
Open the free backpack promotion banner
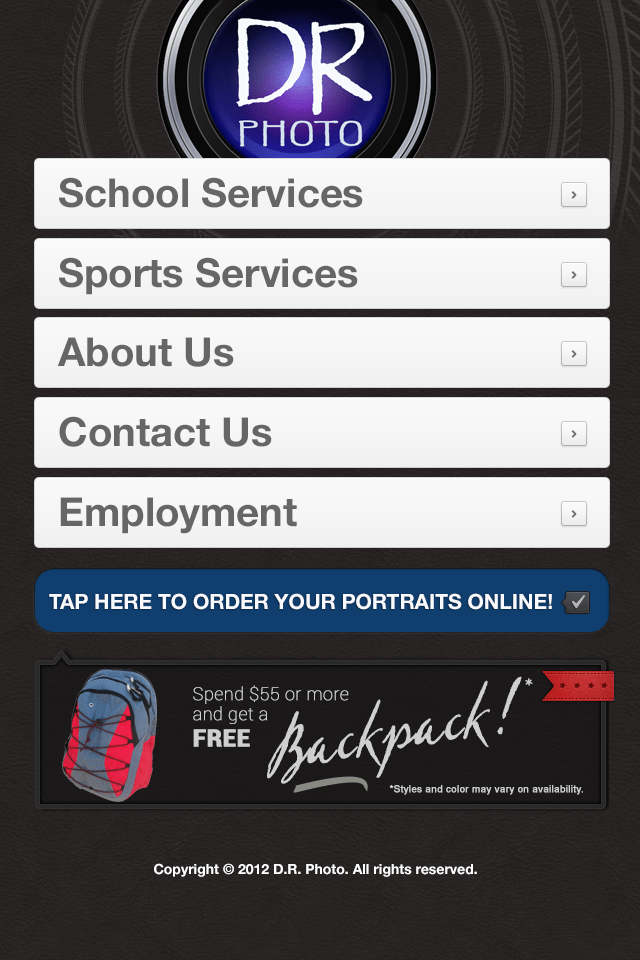[x=321, y=735]
